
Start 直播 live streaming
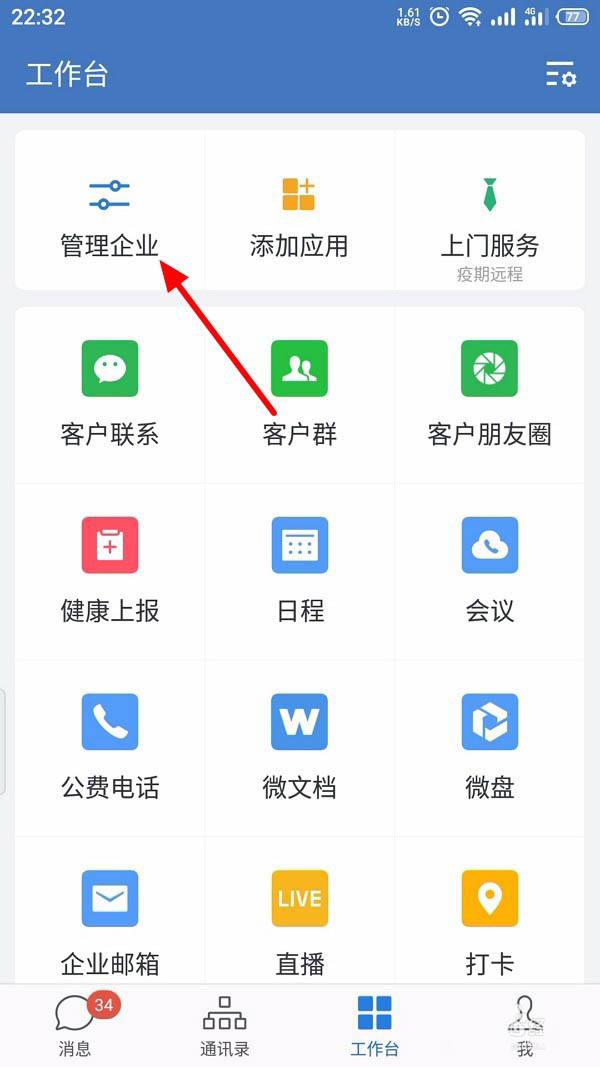pos(299,912)
